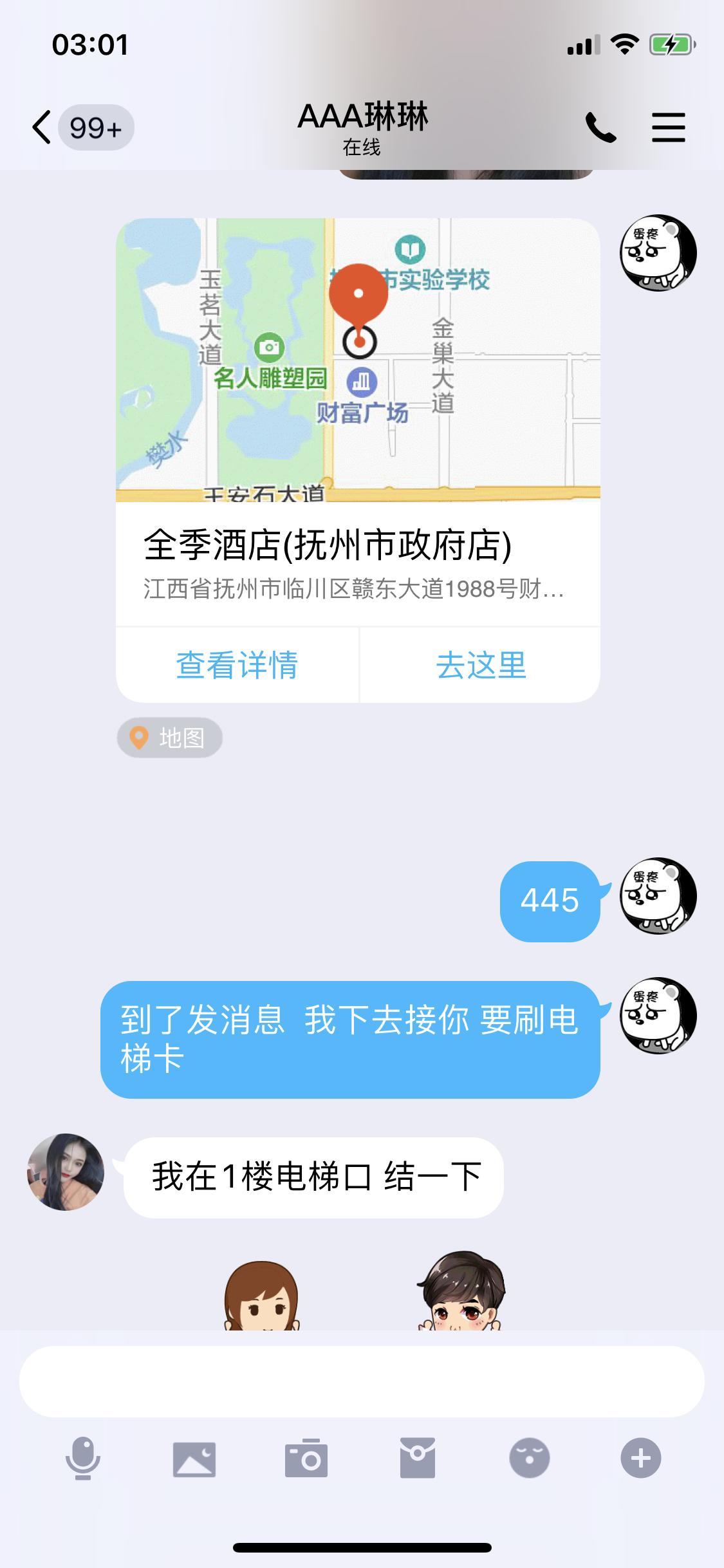
Task: Go back to the message list
Action: pyautogui.click(x=42, y=127)
